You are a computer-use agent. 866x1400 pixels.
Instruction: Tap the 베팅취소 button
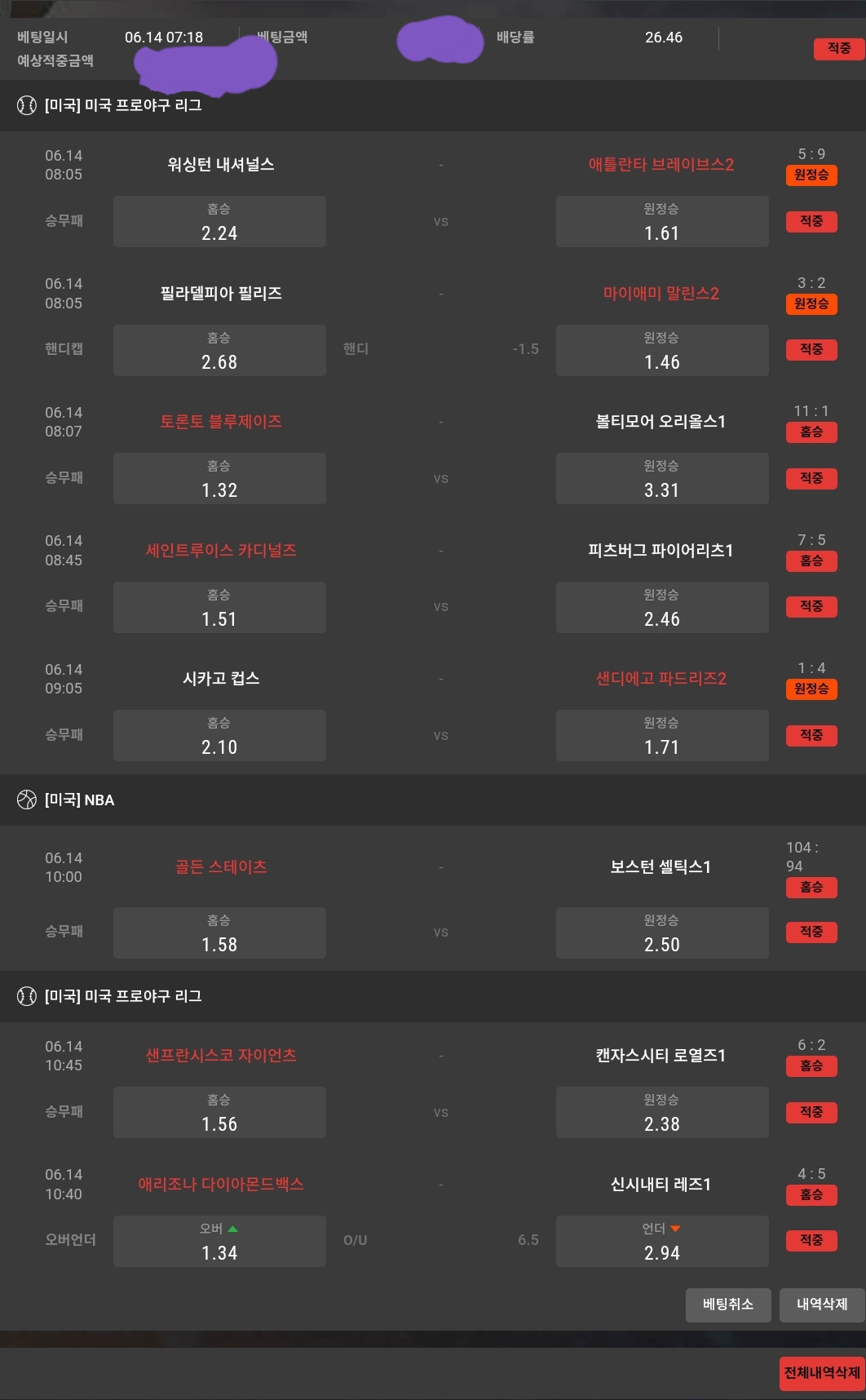point(728,1305)
